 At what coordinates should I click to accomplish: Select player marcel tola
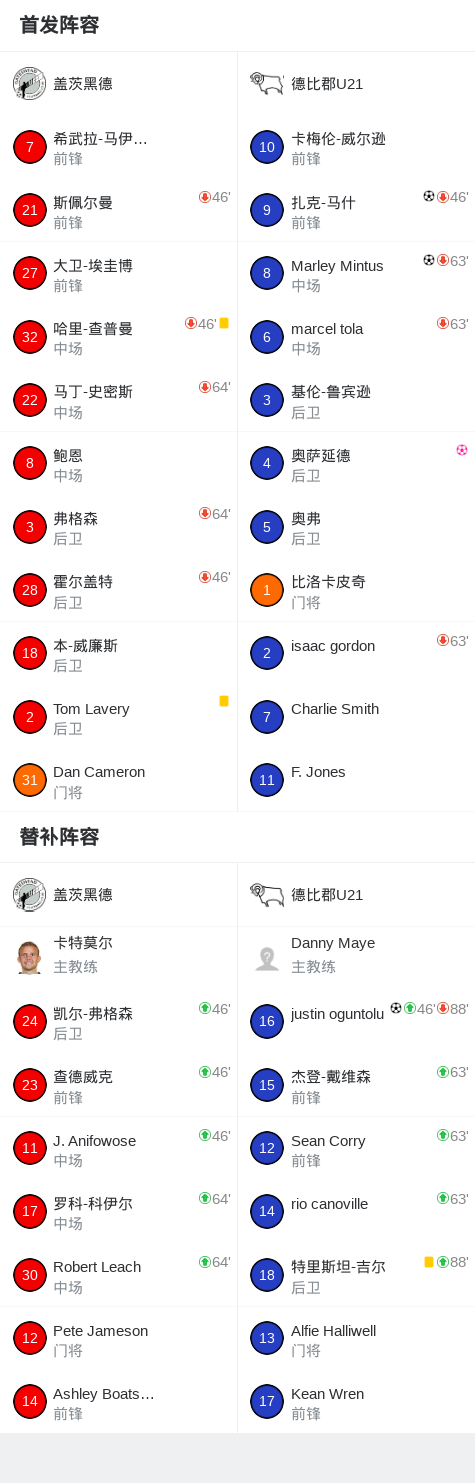click(356, 338)
